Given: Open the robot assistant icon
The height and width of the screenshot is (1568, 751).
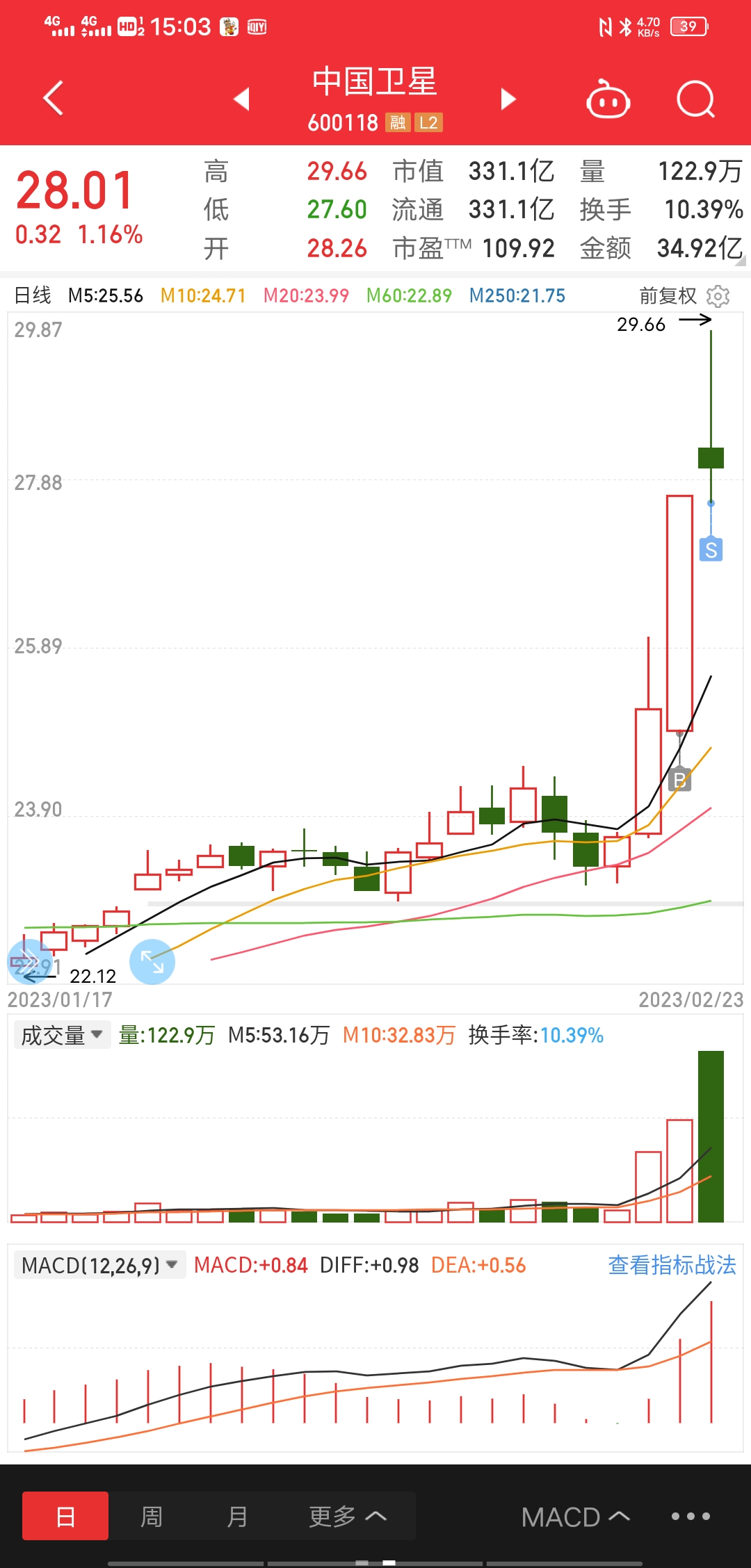Looking at the screenshot, I should pyautogui.click(x=608, y=100).
